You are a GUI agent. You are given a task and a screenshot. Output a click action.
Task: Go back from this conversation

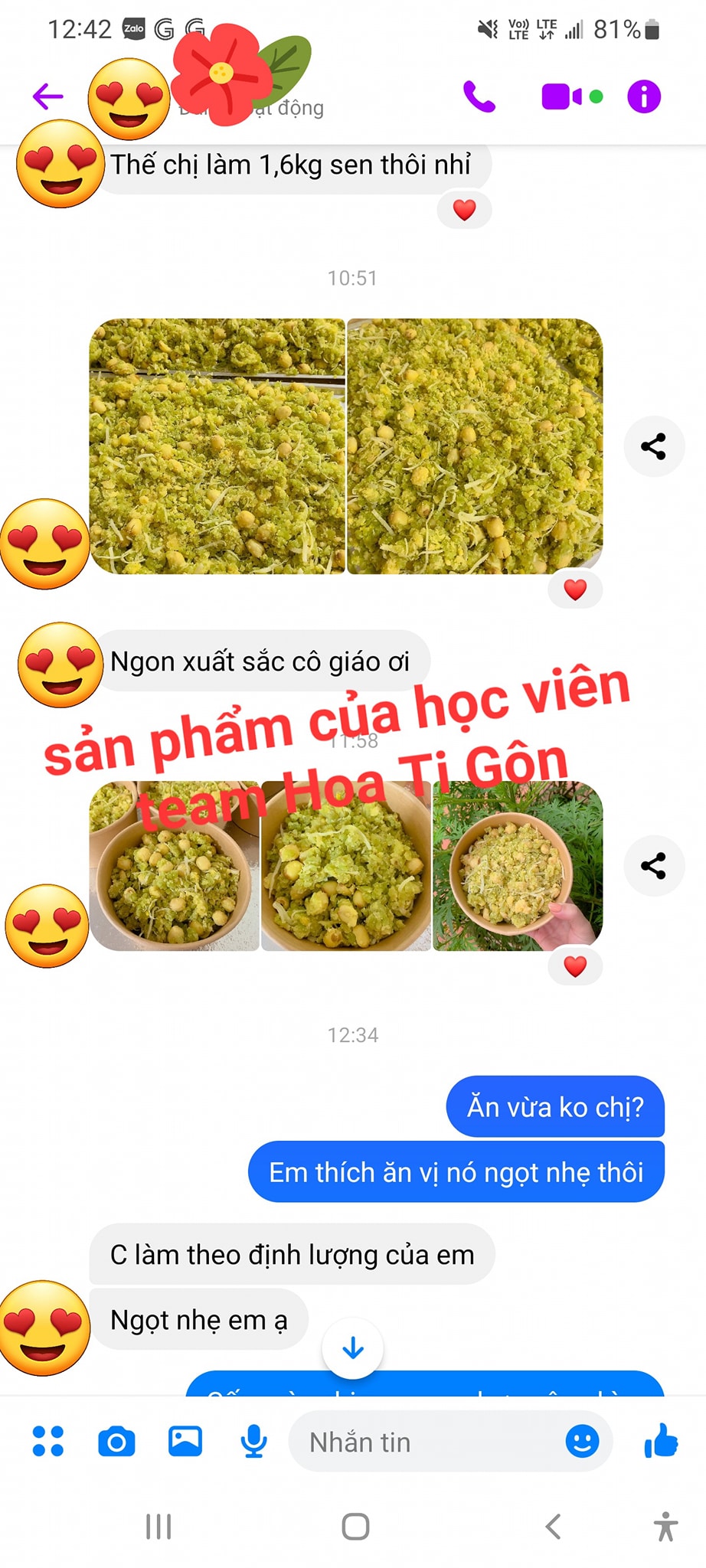[x=47, y=96]
